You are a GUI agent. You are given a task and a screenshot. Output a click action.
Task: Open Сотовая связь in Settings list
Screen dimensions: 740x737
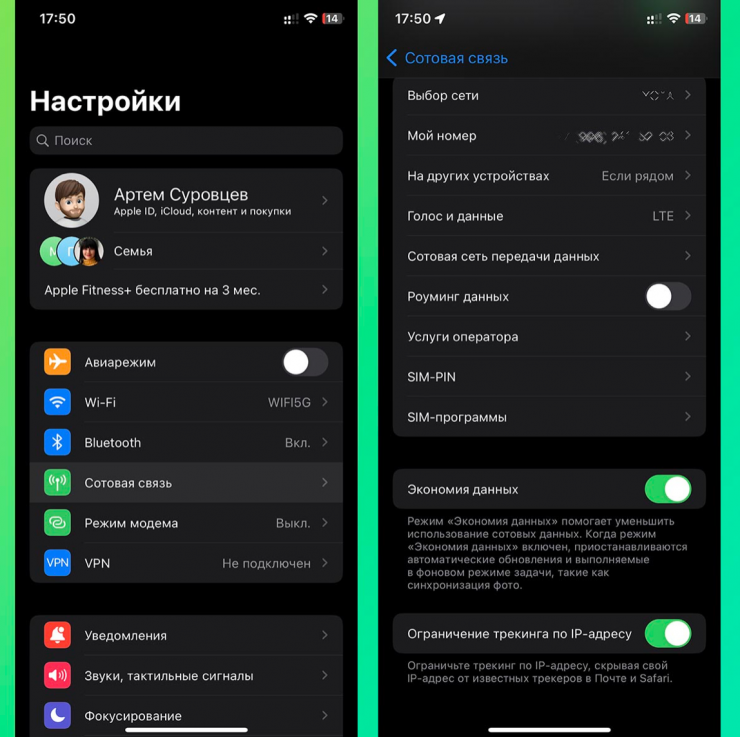pos(186,483)
